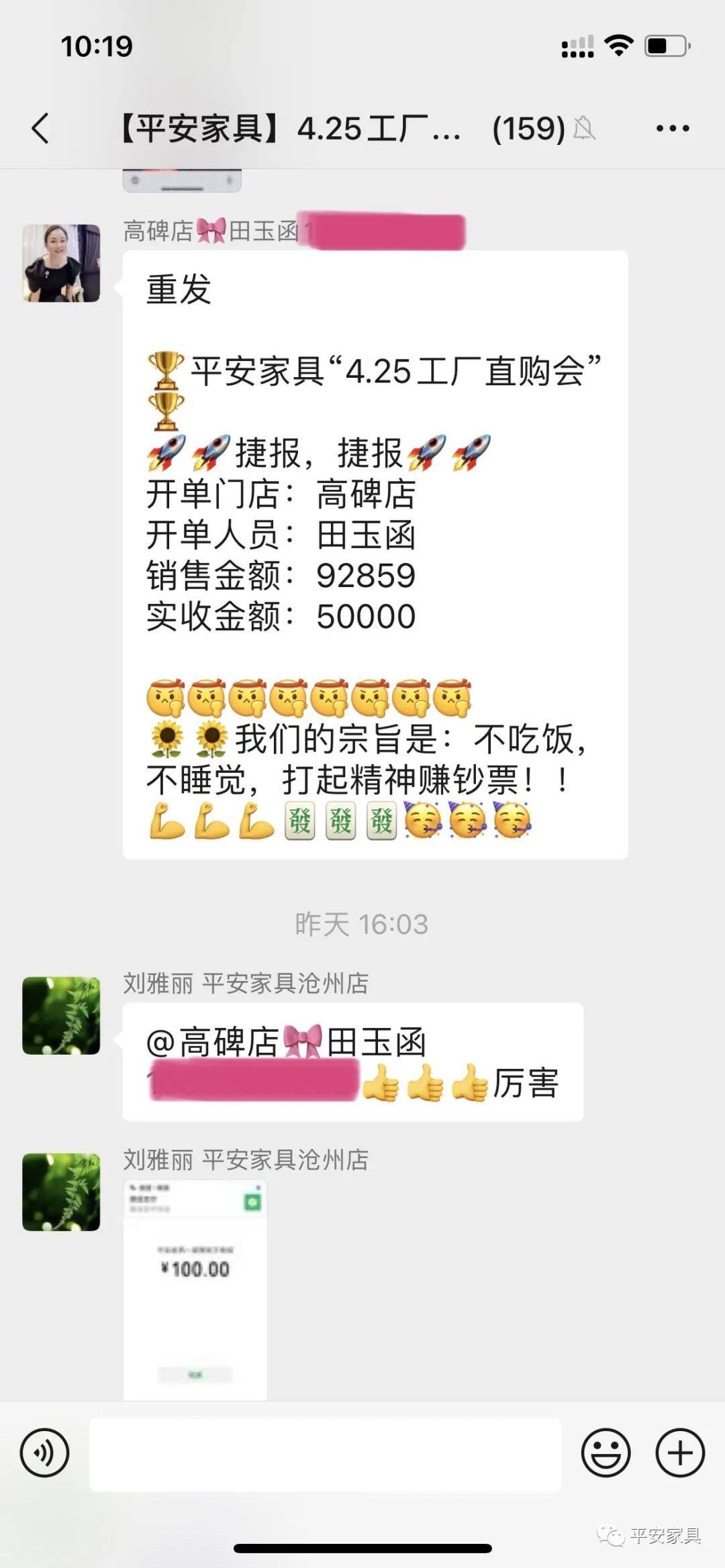Go back to the chat list

click(40, 128)
